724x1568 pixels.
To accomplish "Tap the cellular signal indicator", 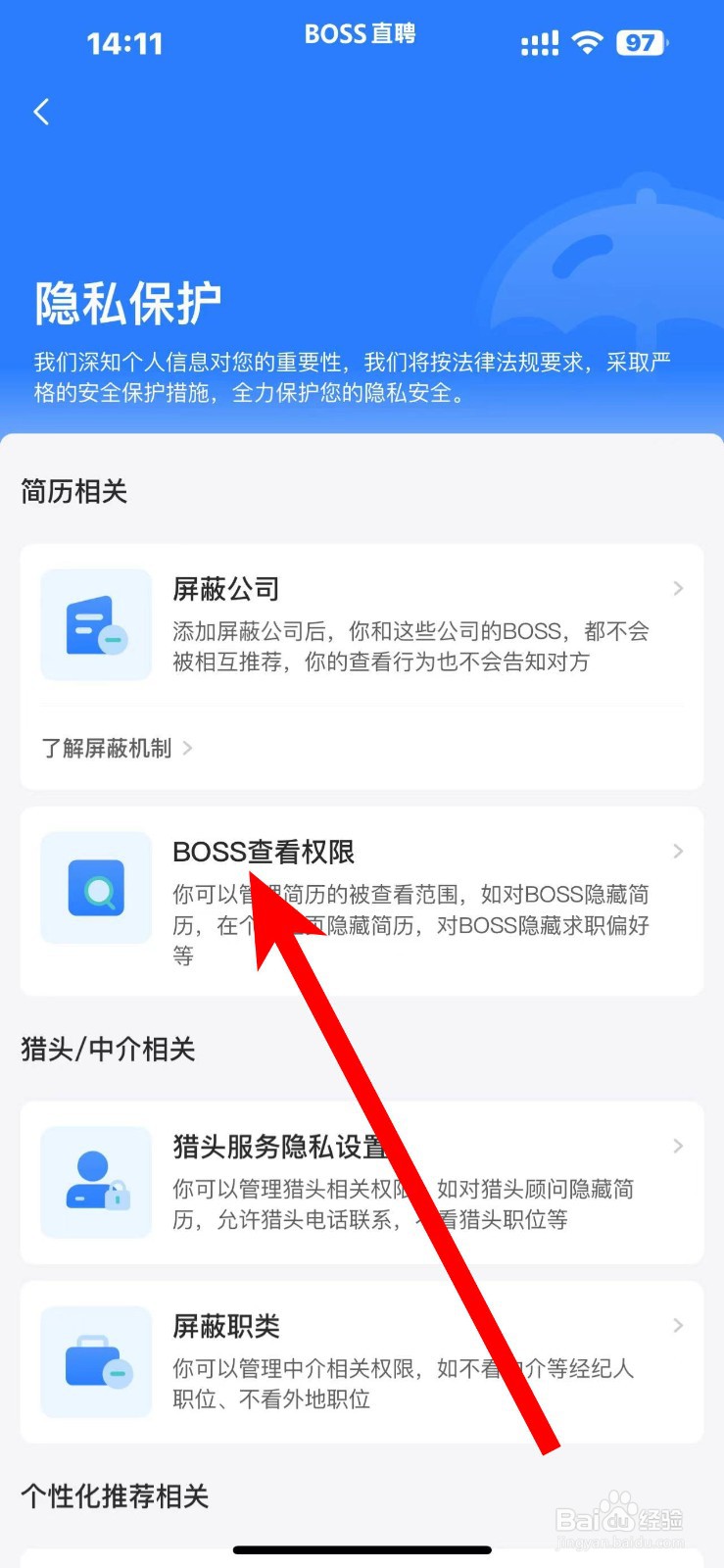I will coord(538,42).
